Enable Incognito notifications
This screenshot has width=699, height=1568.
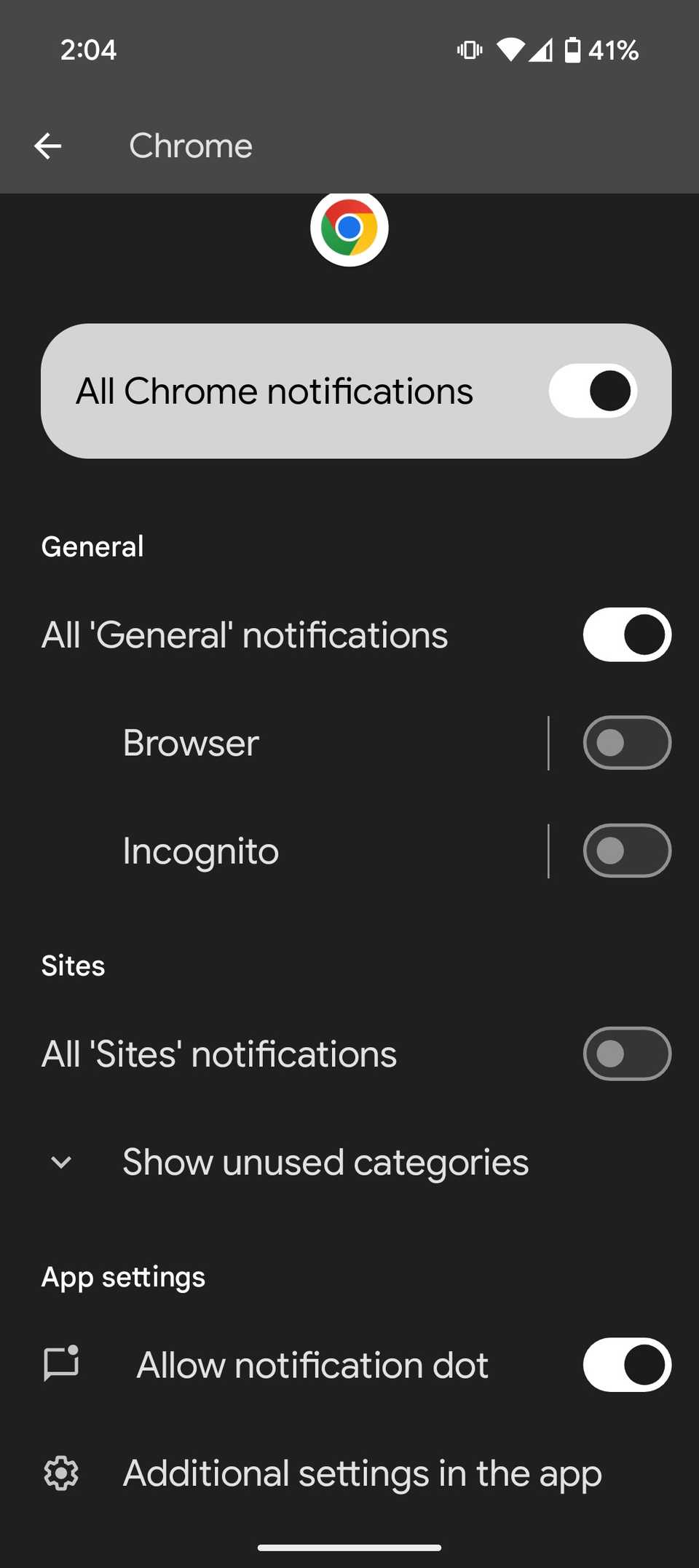(x=627, y=850)
